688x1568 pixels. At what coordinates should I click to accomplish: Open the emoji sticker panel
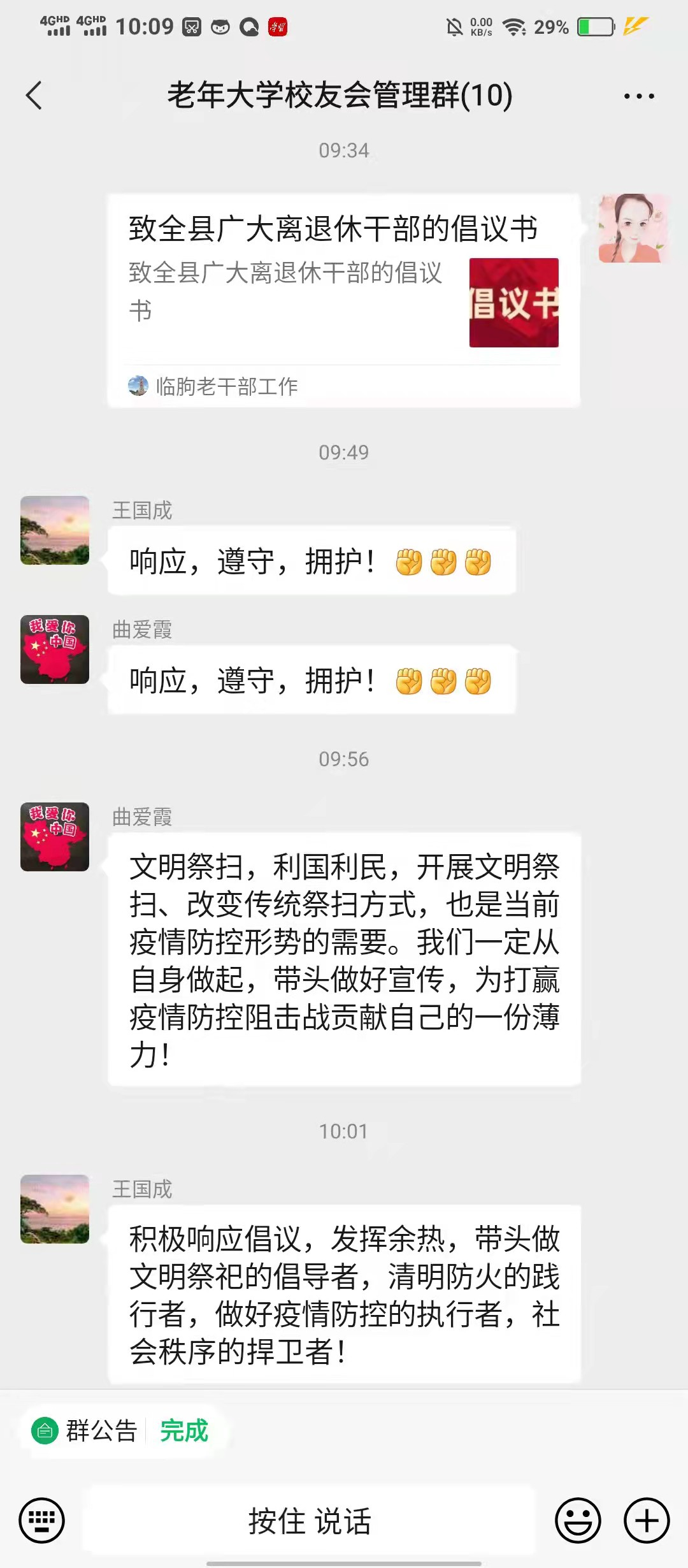pos(578,1520)
